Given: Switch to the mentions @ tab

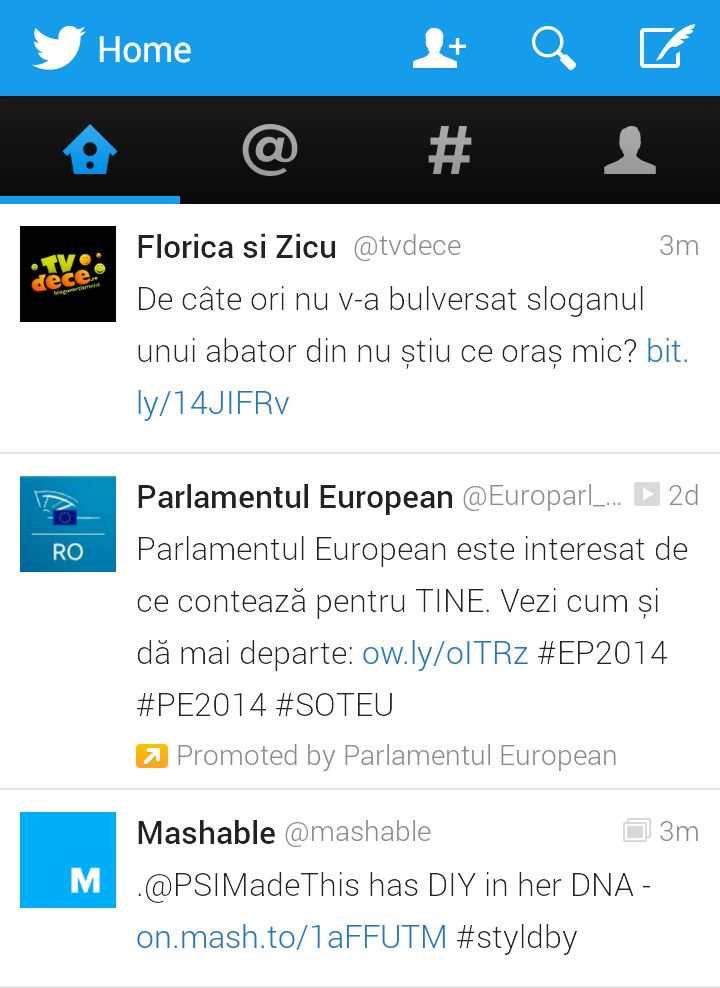Looking at the screenshot, I should click(270, 151).
